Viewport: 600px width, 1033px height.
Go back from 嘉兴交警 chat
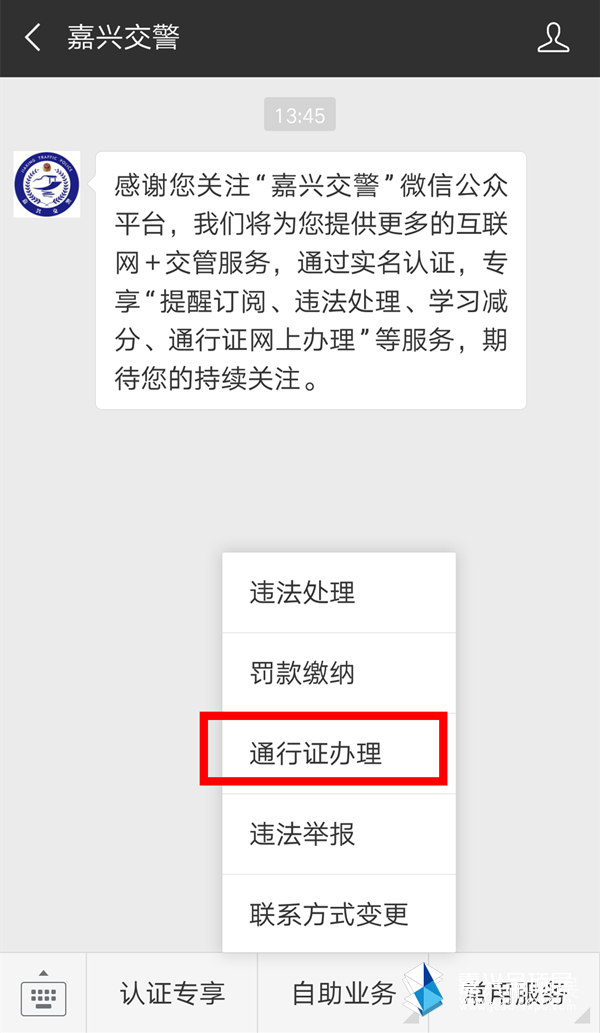pyautogui.click(x=33, y=38)
